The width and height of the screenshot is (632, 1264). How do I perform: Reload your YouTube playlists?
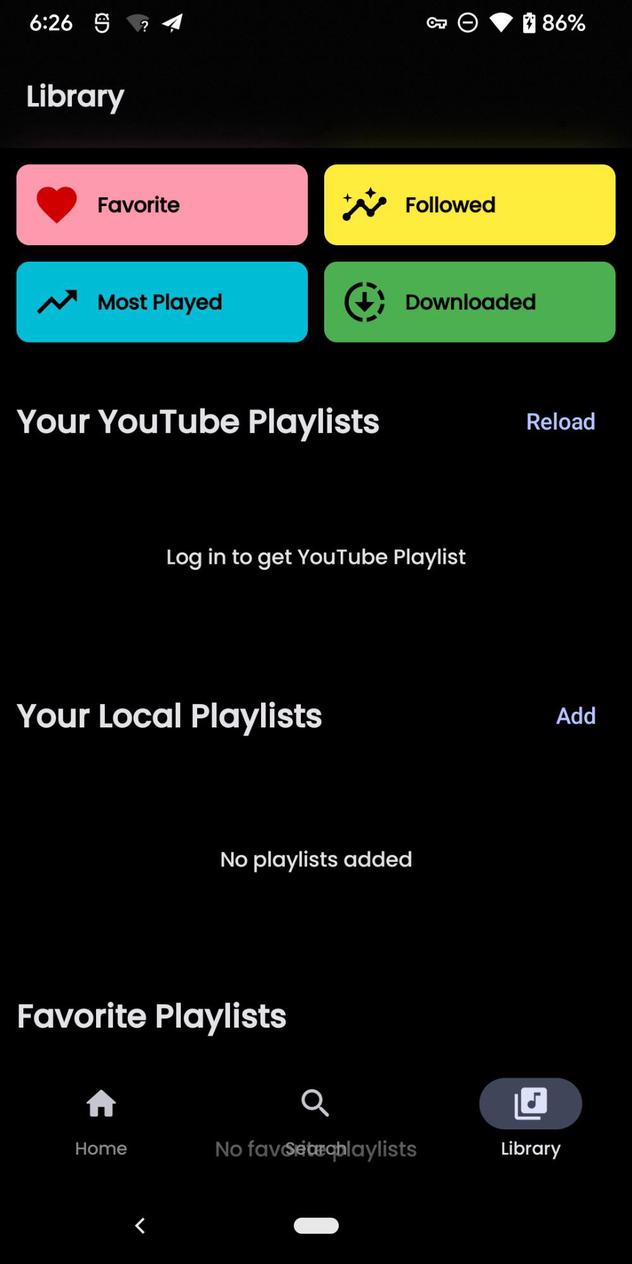[560, 422]
